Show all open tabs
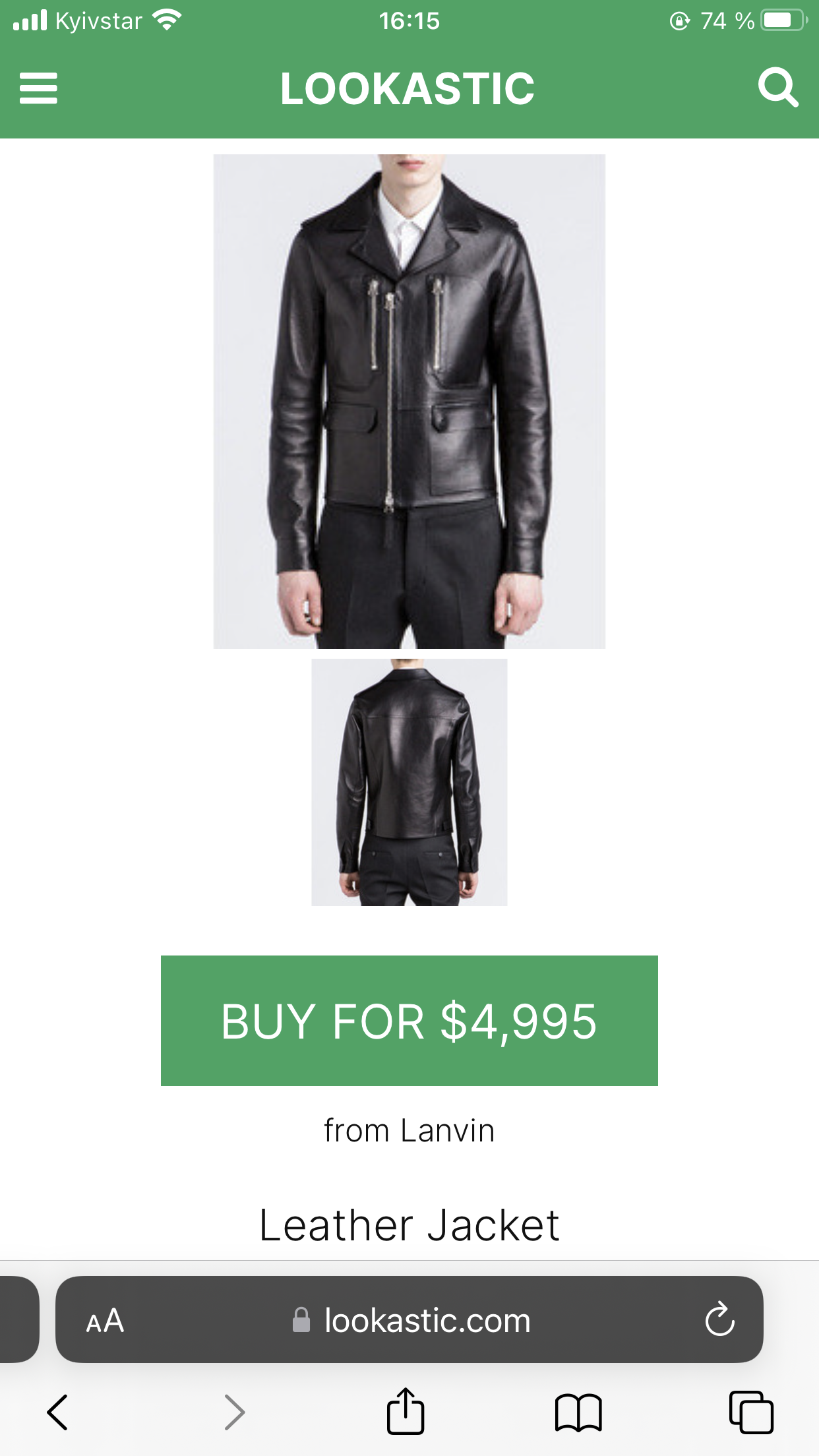Screen dimensions: 819x1456 pos(751,1412)
